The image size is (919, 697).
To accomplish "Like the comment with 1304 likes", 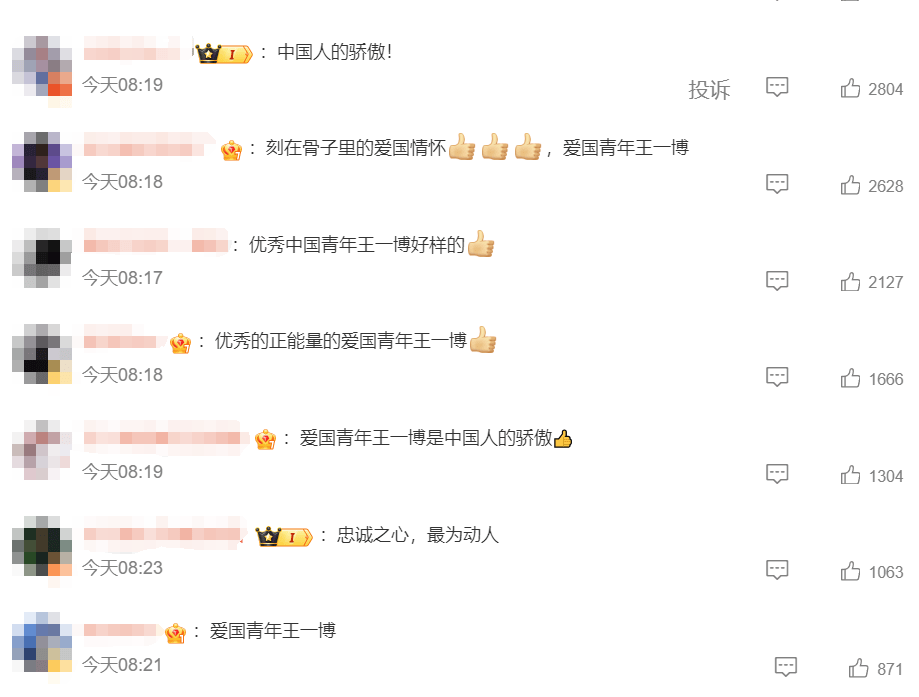I will click(851, 475).
